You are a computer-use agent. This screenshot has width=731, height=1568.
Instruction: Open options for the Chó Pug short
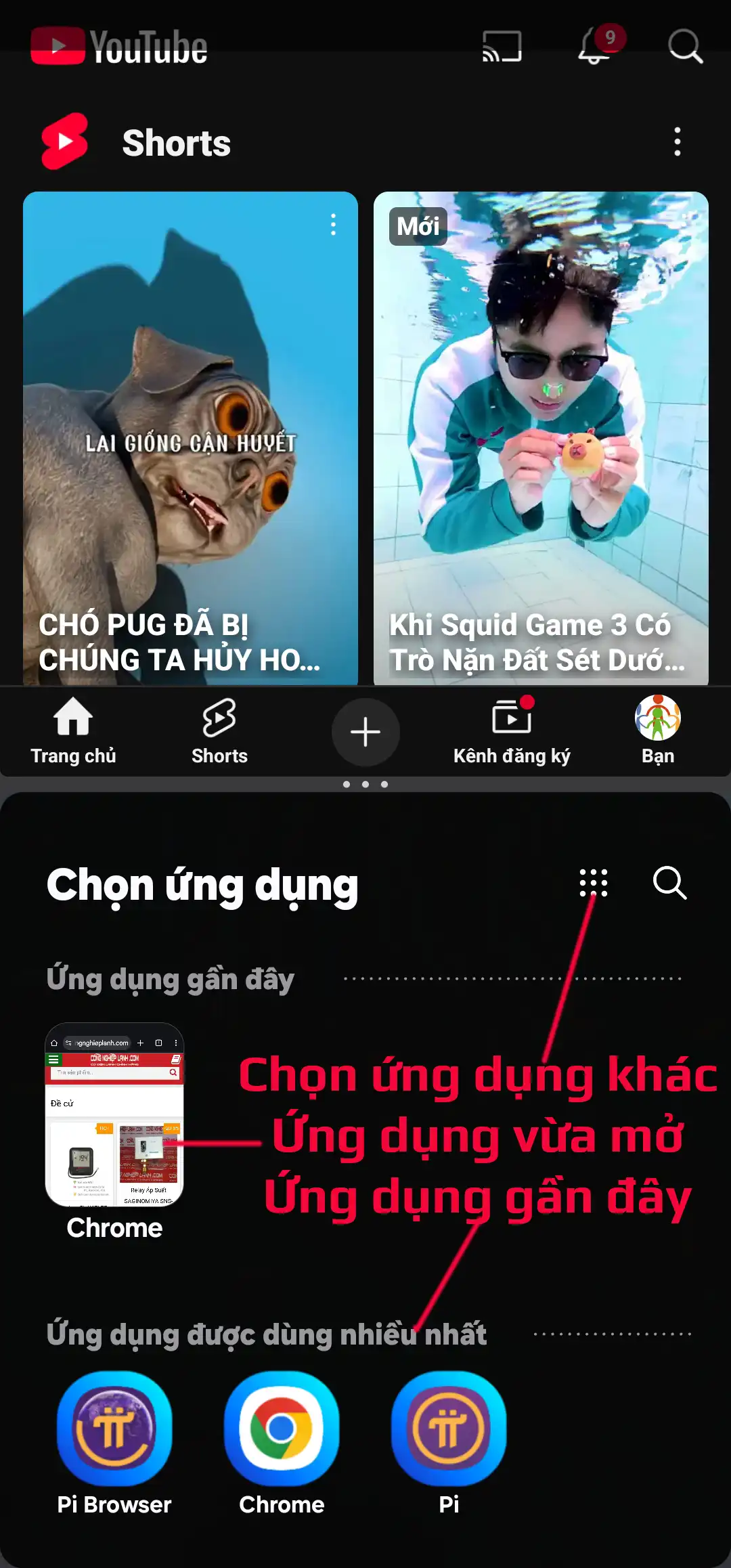coord(333,224)
